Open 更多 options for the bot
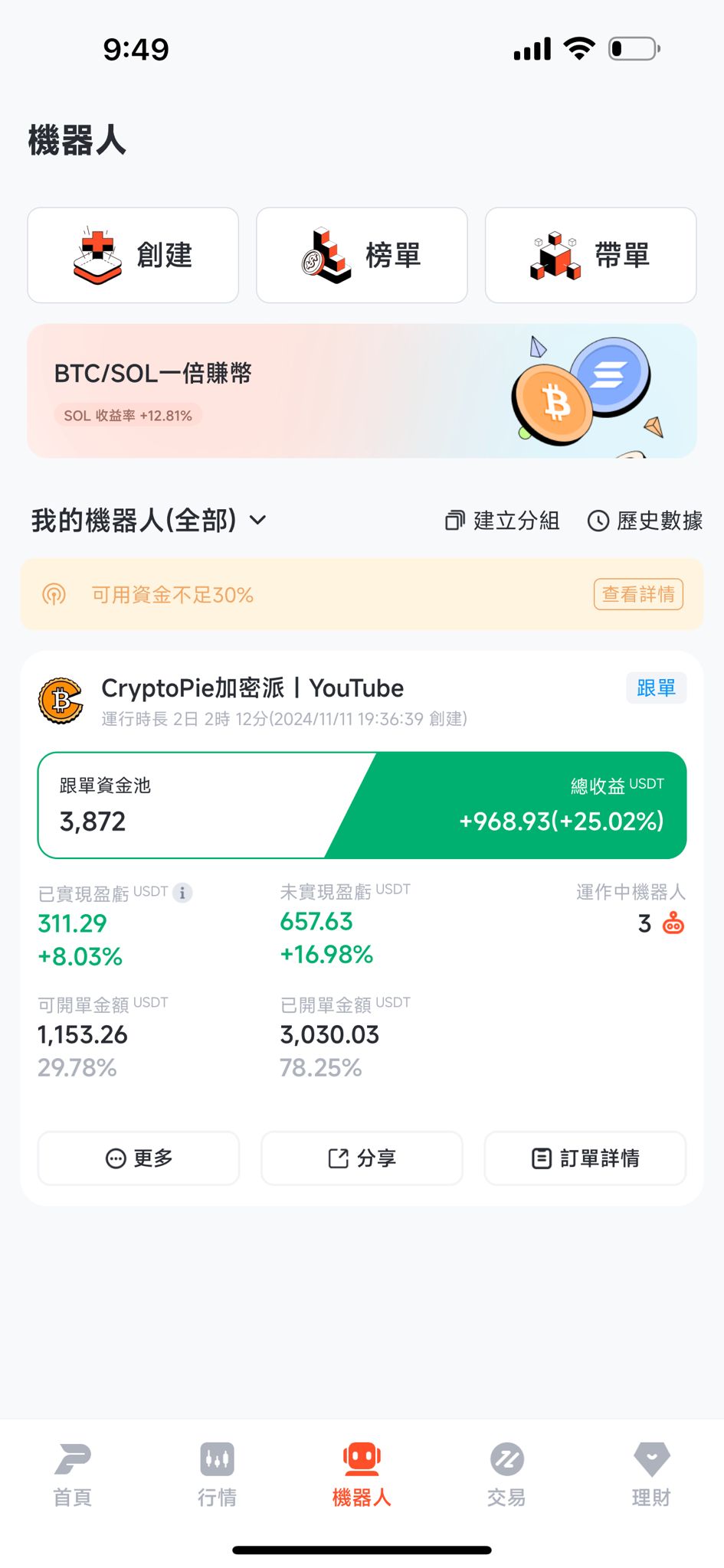724x1568 pixels. coord(139,1158)
